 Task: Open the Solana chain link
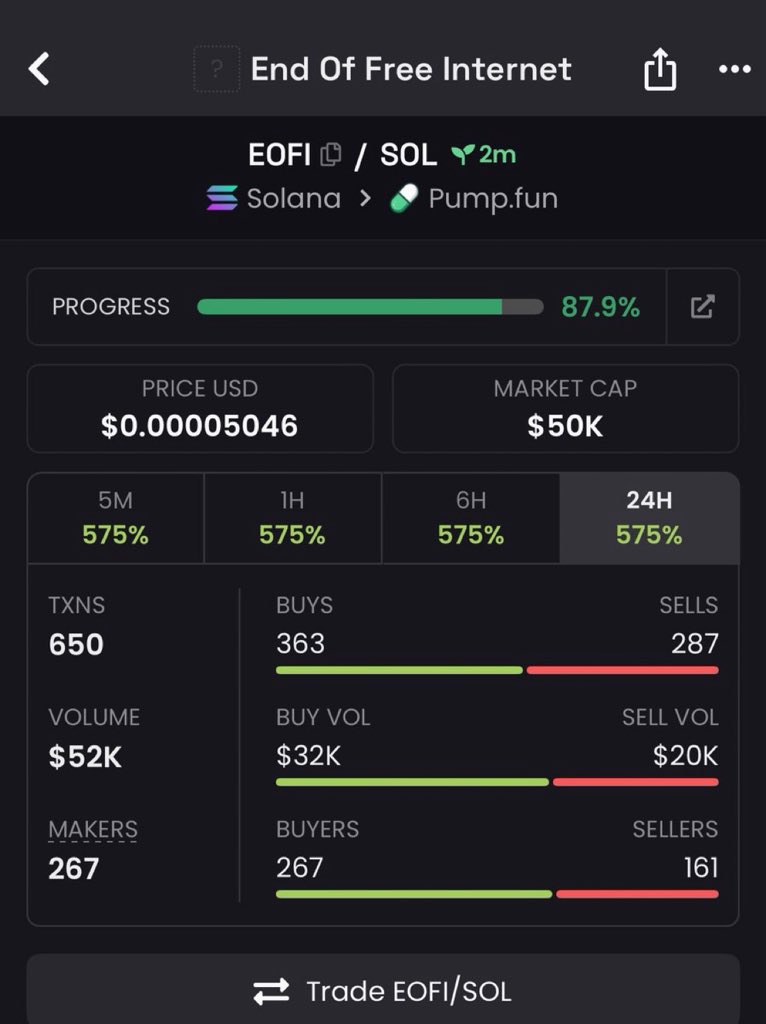tap(274, 198)
